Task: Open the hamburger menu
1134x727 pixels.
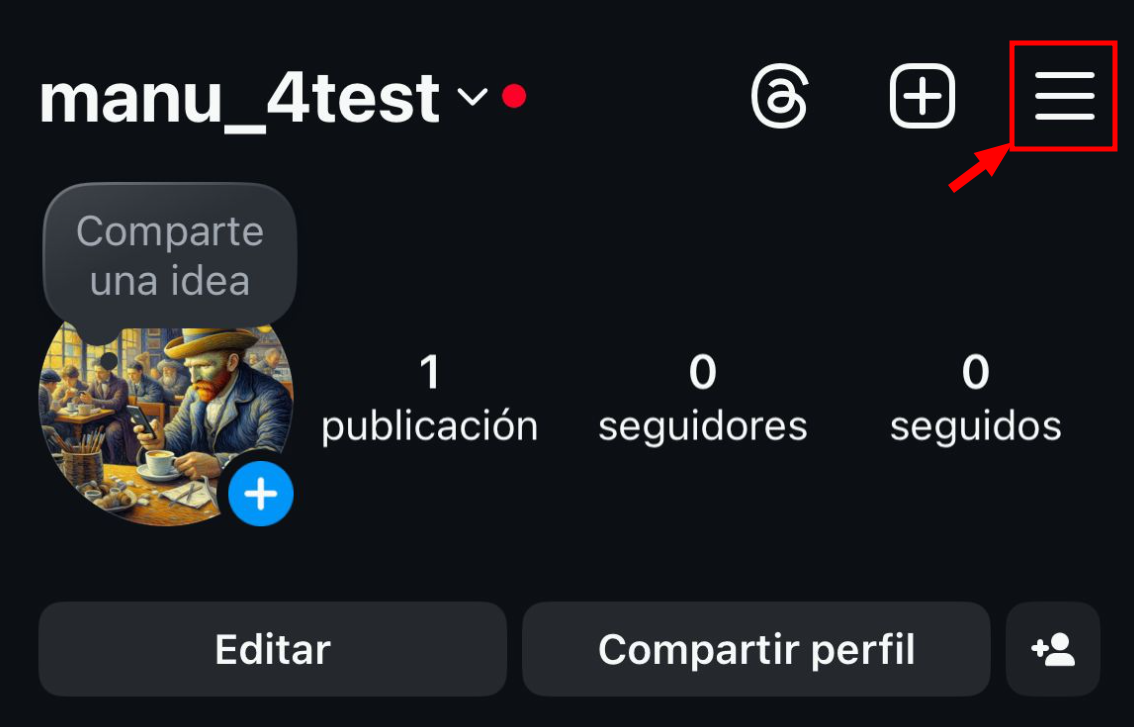Action: pos(1064,97)
